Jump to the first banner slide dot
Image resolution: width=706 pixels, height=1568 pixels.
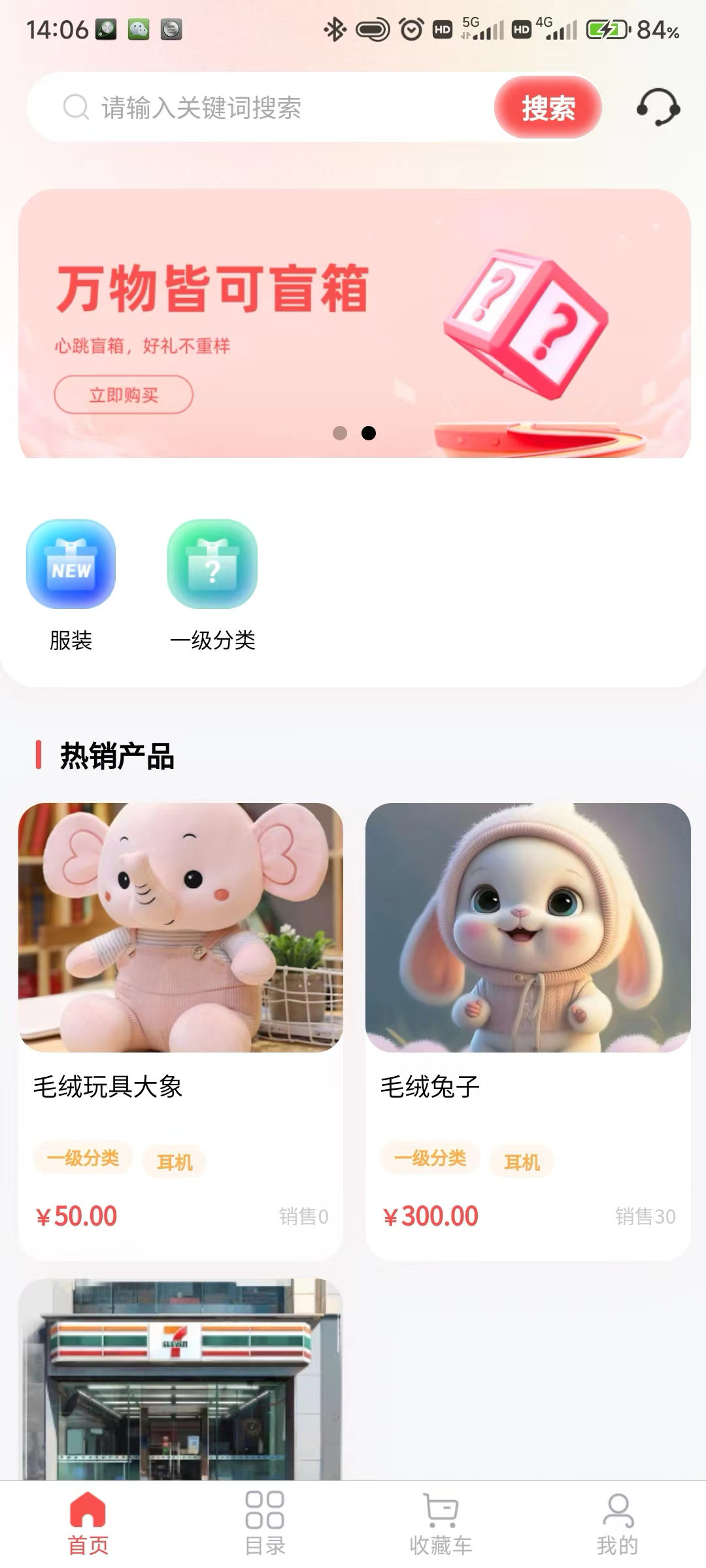click(340, 433)
